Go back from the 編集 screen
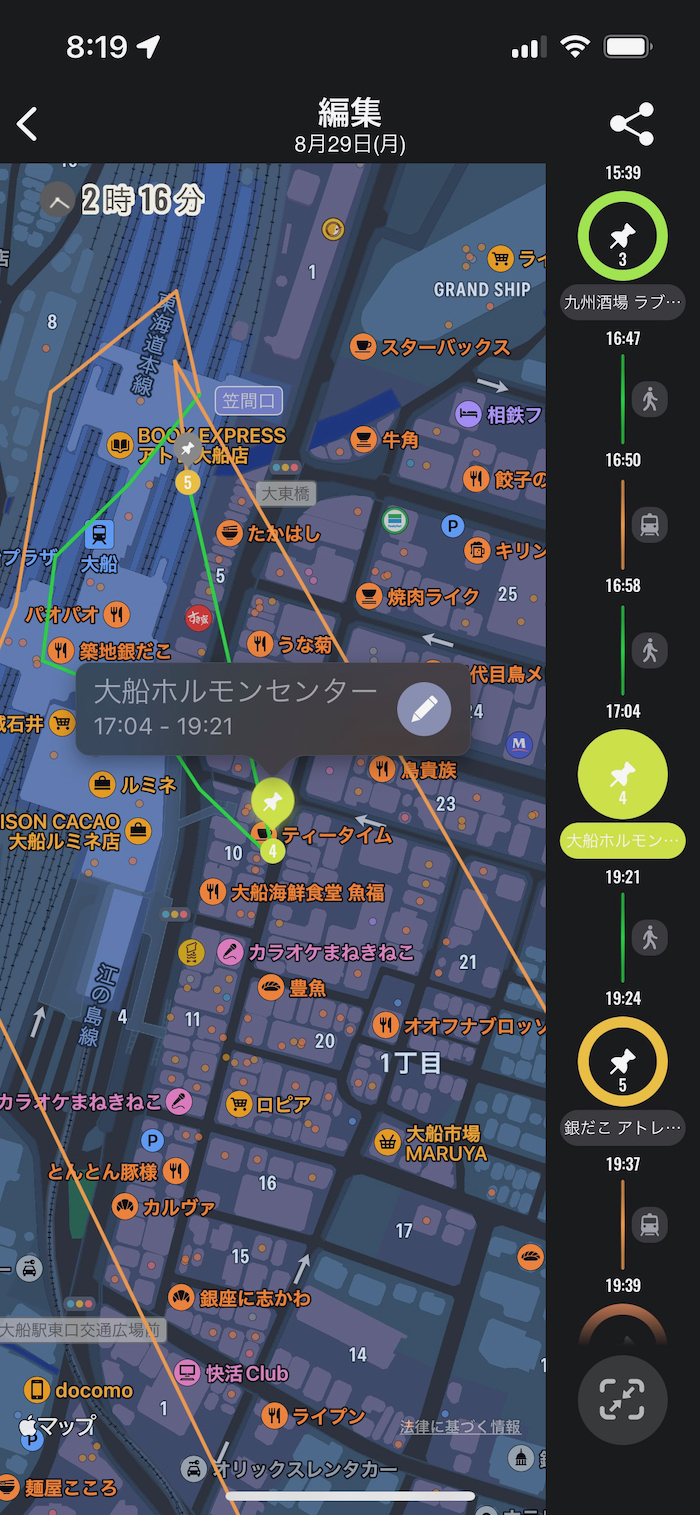This screenshot has width=700, height=1515. pos(28,124)
